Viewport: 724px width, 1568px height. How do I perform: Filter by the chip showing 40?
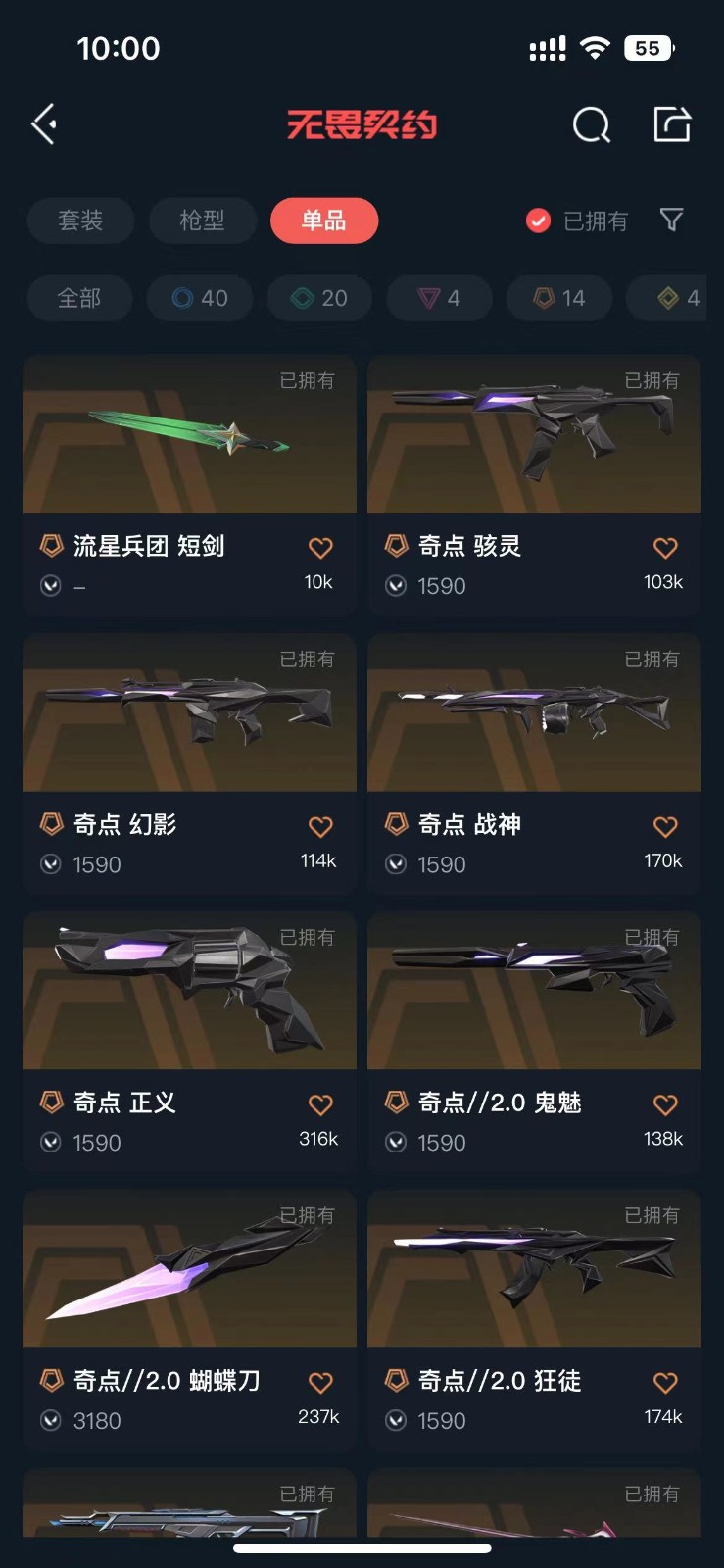pyautogui.click(x=200, y=298)
